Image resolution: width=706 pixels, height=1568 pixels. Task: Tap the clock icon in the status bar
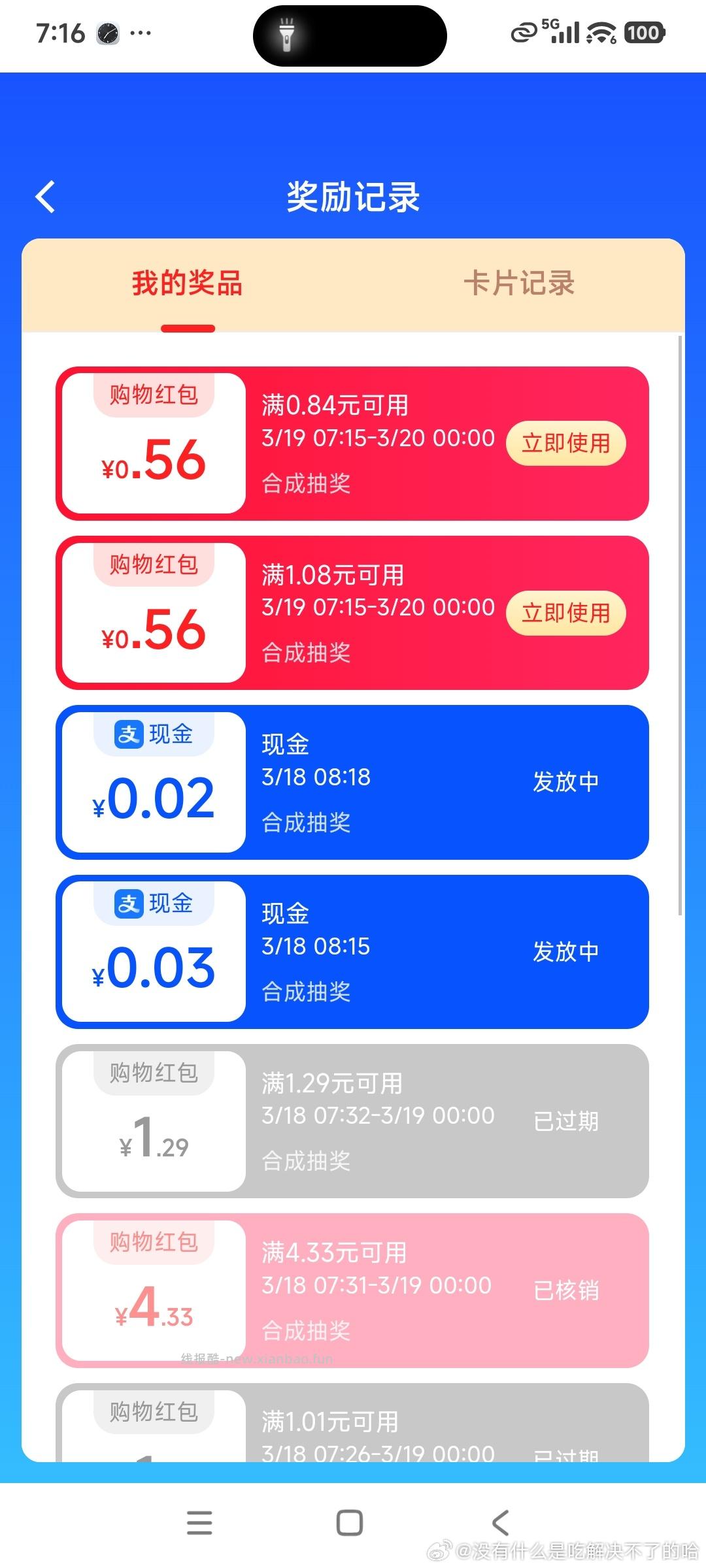click(x=107, y=32)
